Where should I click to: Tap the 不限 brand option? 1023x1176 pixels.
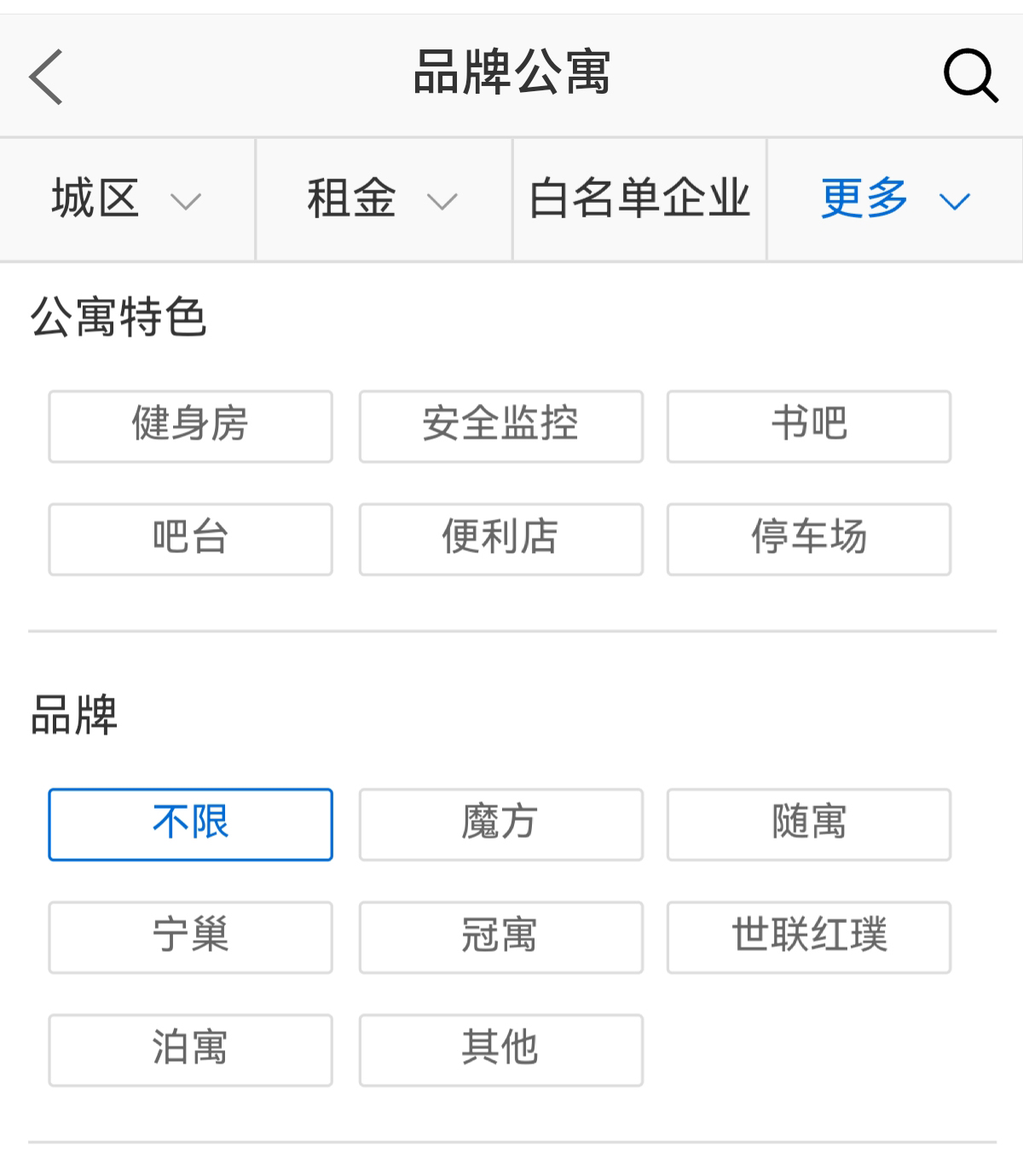click(x=190, y=824)
